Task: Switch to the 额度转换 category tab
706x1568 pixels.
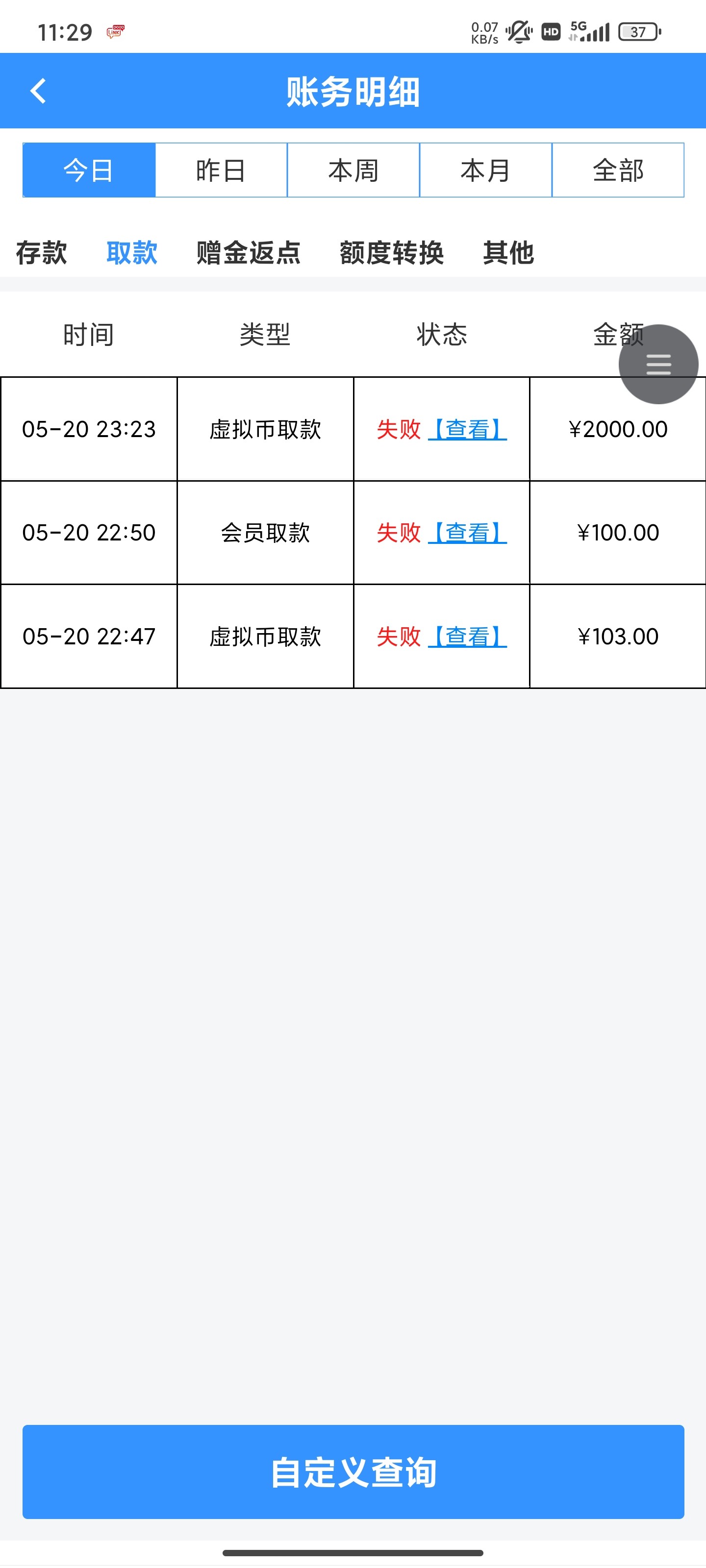Action: pyautogui.click(x=392, y=254)
